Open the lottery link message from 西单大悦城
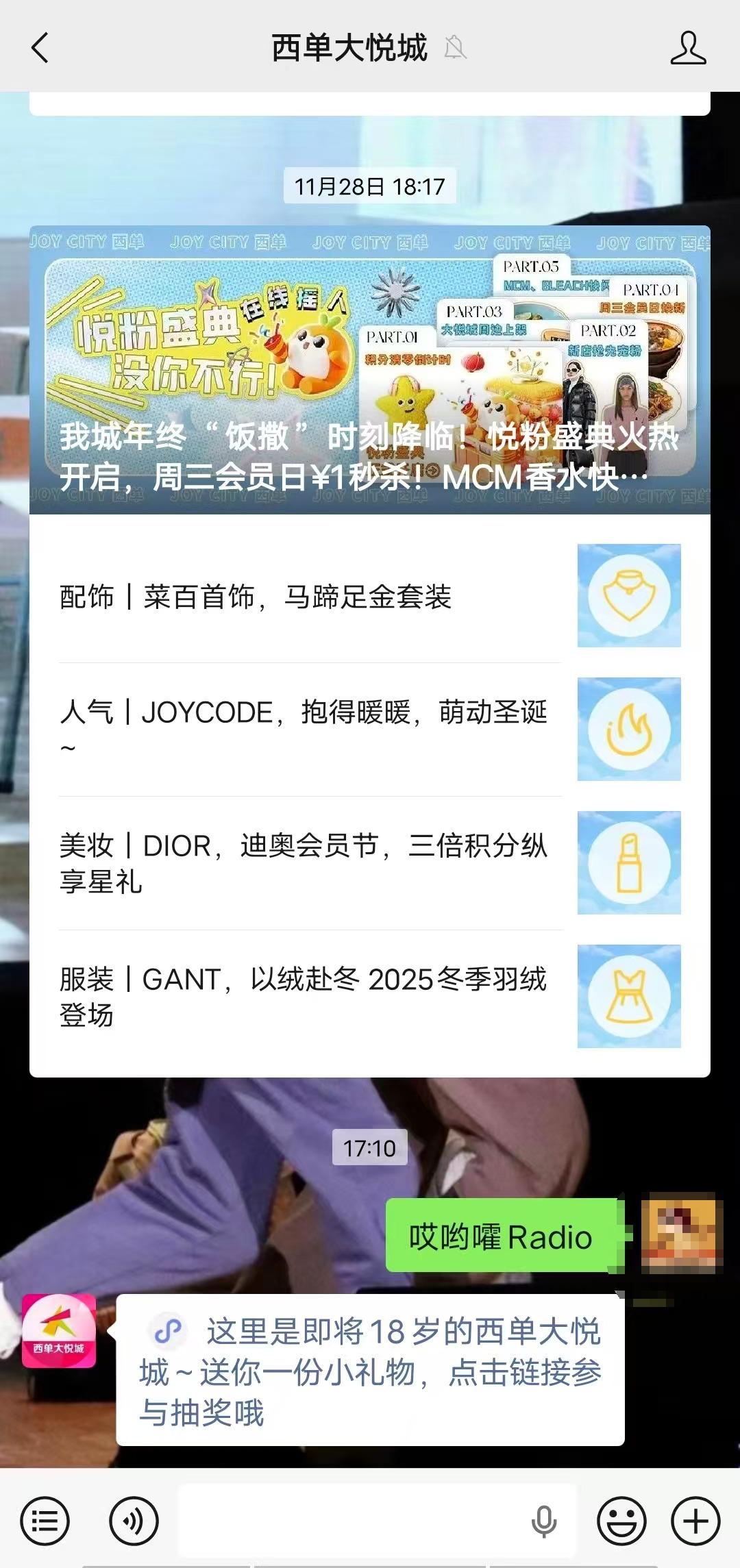The height and width of the screenshot is (1568, 740). pos(369,1371)
